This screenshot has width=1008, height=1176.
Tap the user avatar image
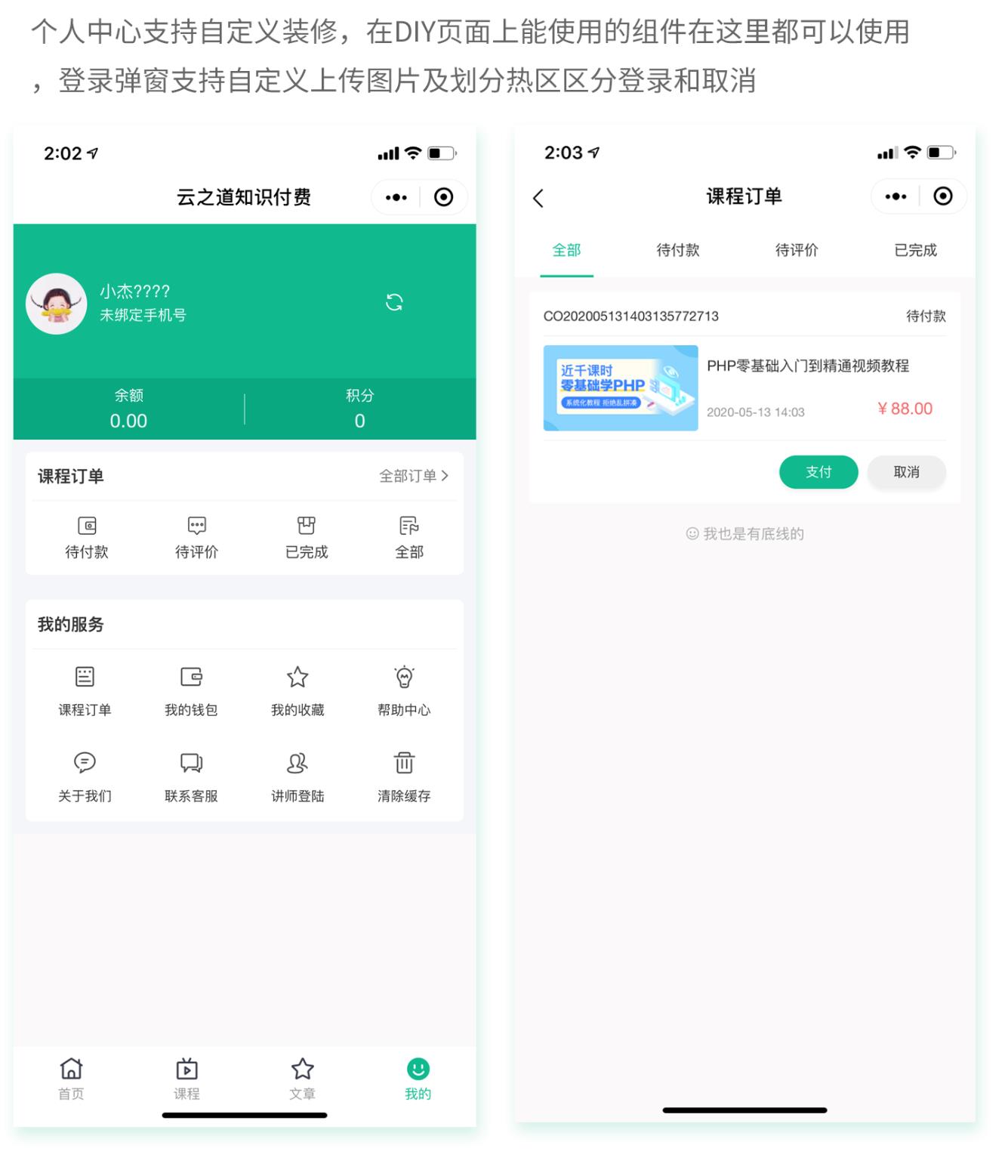click(x=57, y=303)
